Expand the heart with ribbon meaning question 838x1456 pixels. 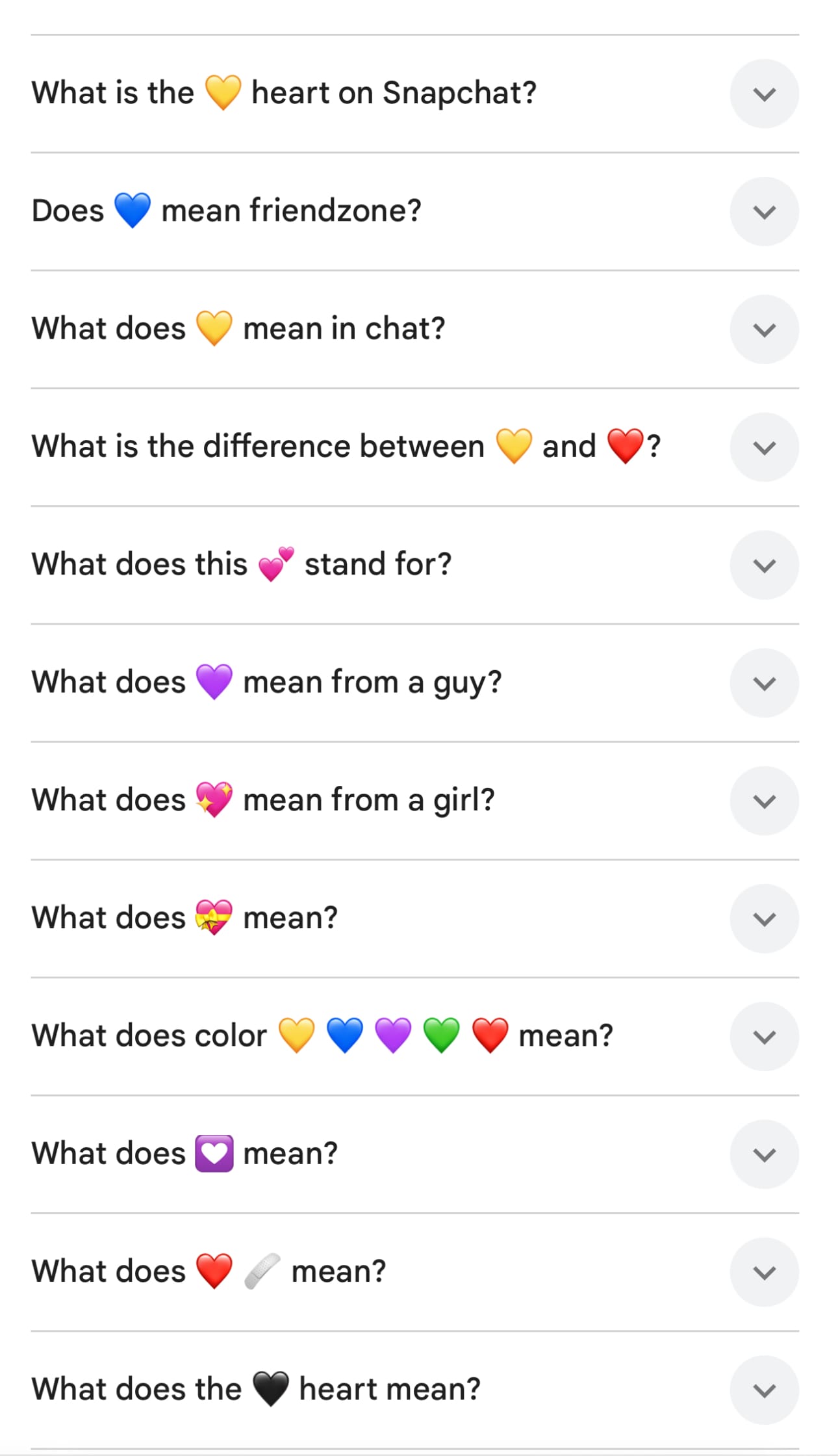coord(764,918)
